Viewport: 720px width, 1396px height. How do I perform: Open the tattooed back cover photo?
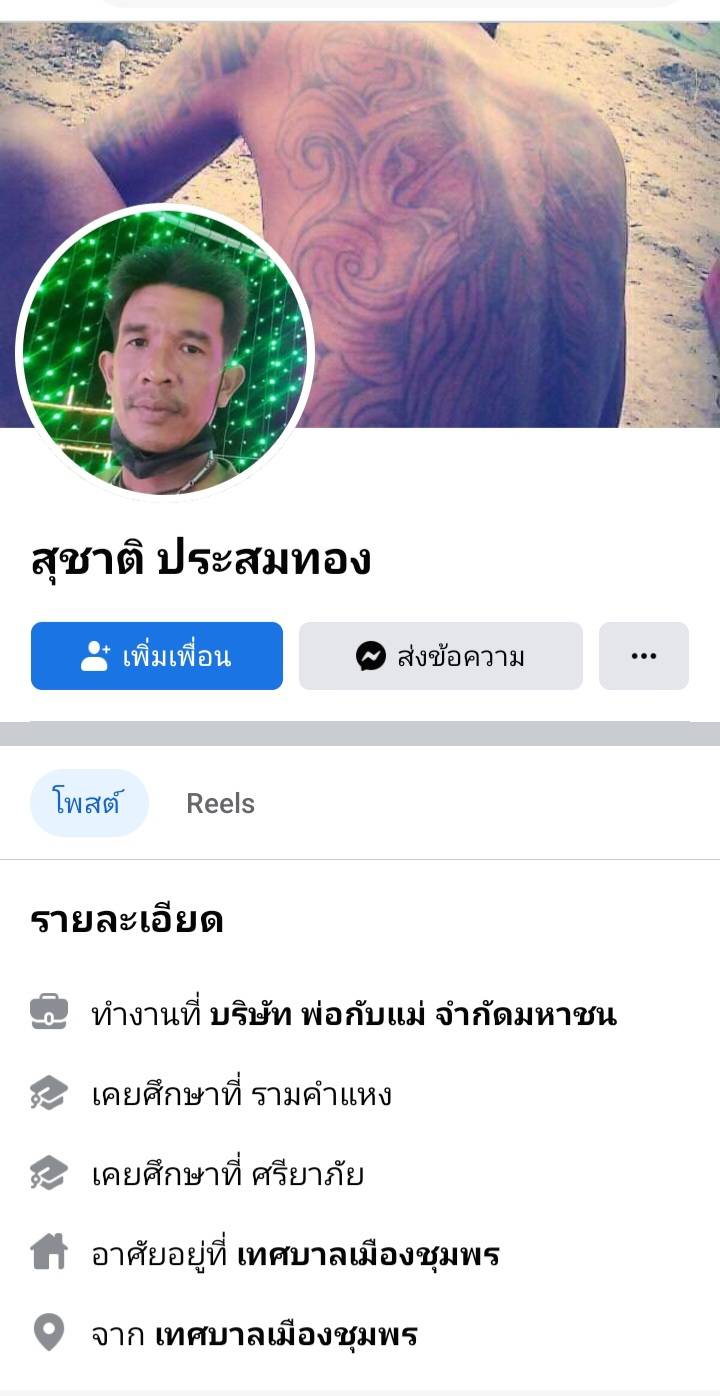(x=480, y=200)
